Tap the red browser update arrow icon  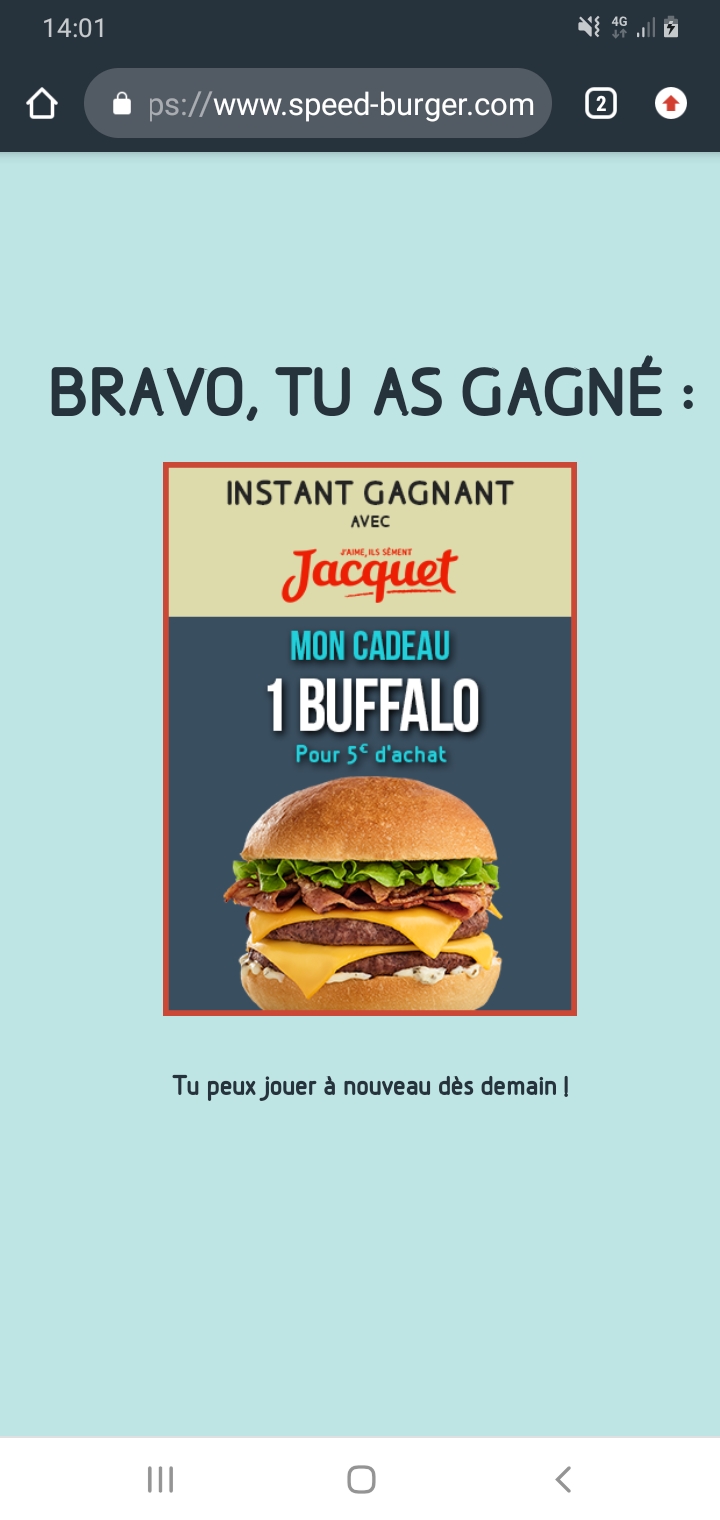tap(671, 103)
